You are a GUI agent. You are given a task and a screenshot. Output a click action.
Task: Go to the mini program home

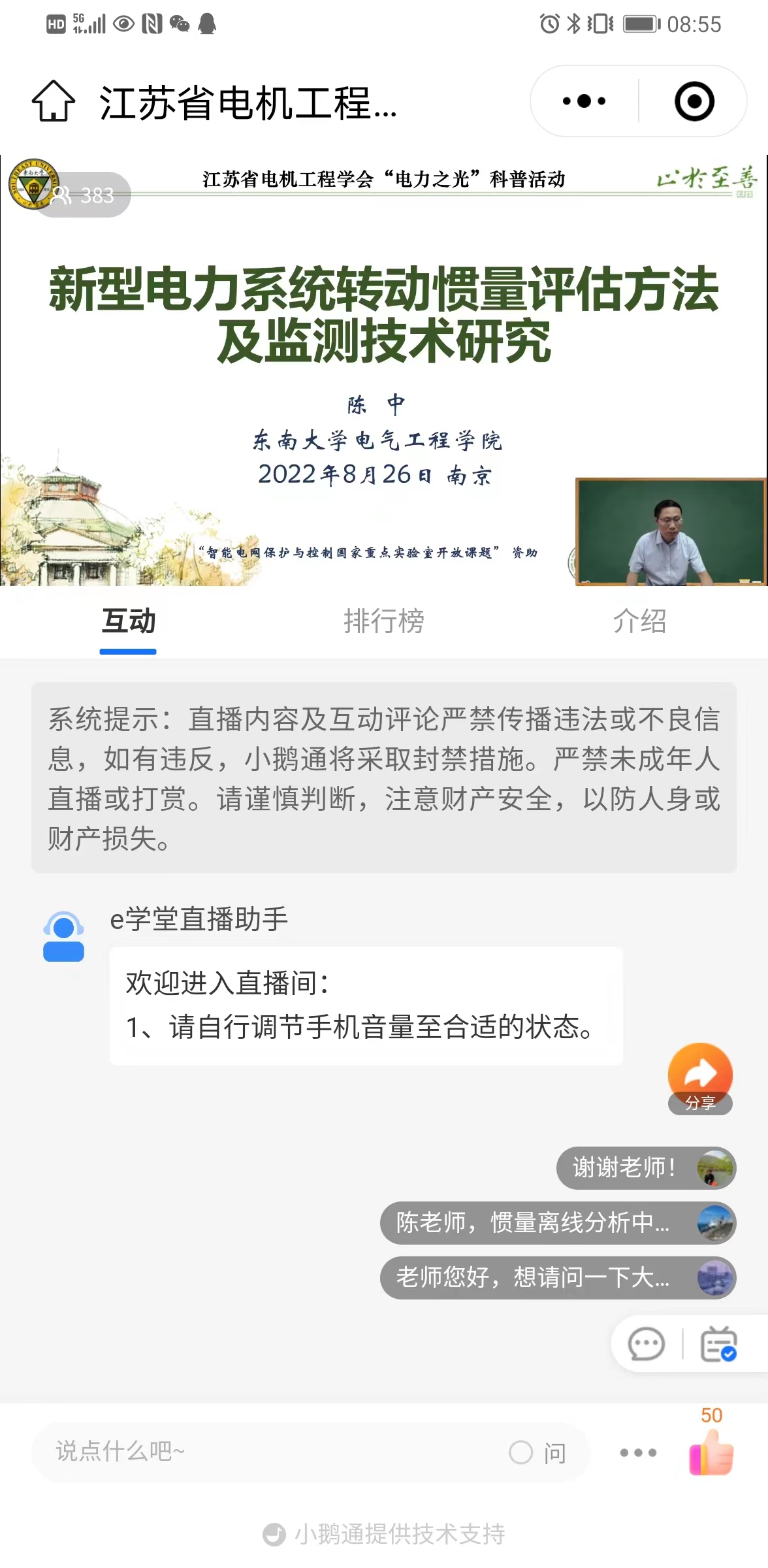54,101
